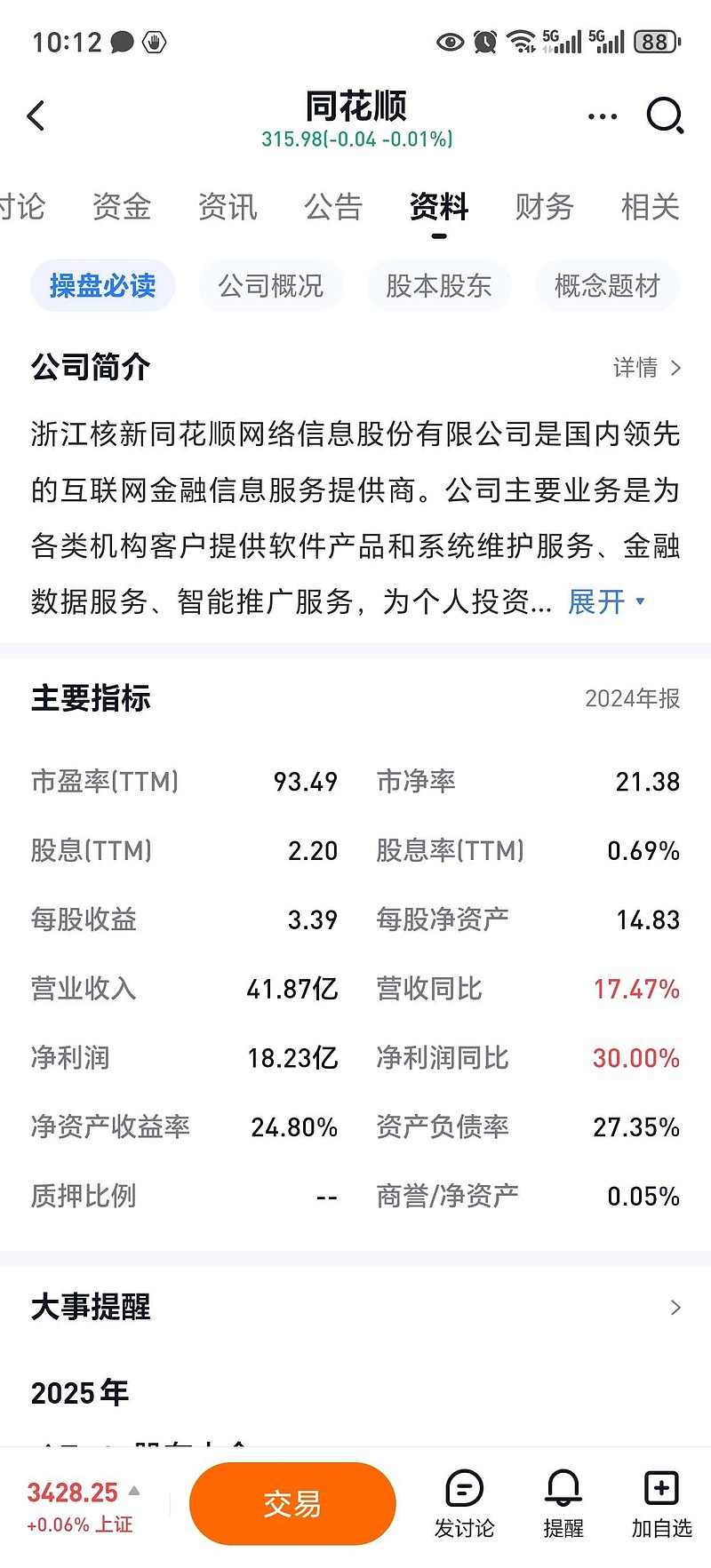Tap the battery indicator showing 88
Image resolution: width=711 pixels, height=1568 pixels.
(x=655, y=41)
